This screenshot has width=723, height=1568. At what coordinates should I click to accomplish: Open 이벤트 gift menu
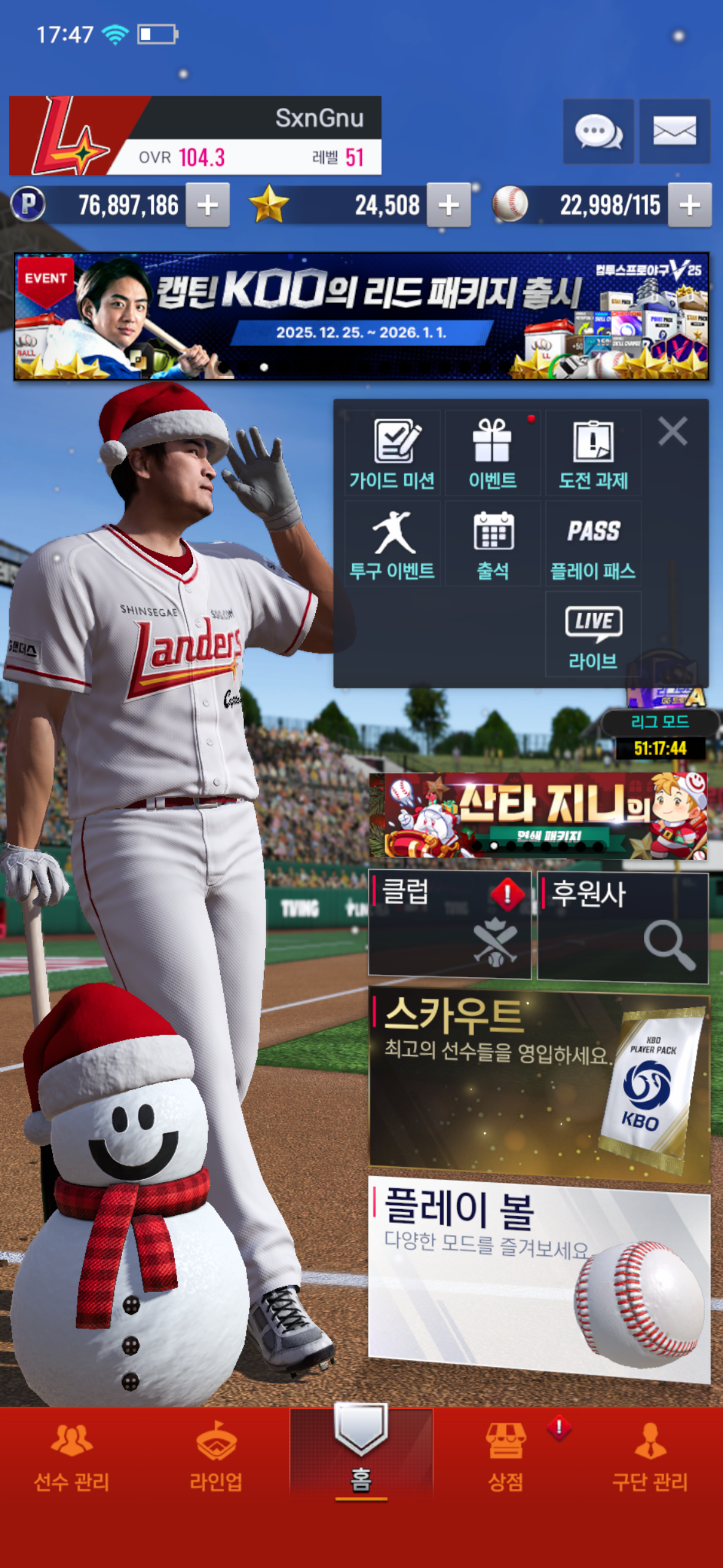coord(492,453)
